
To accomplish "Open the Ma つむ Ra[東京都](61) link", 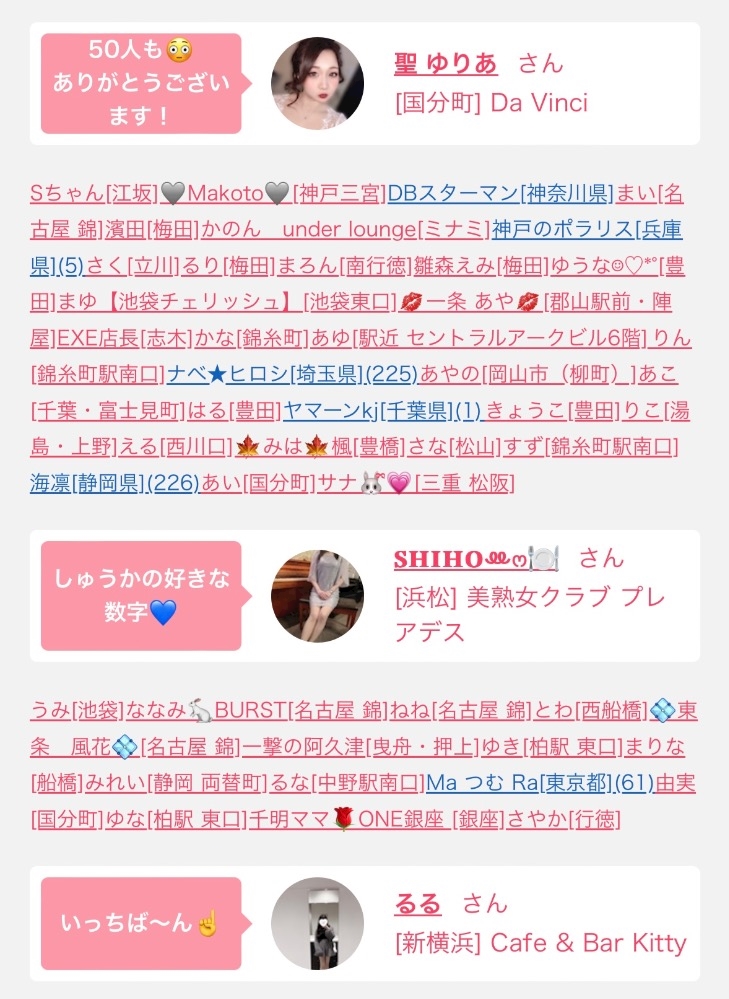I will pyautogui.click(x=540, y=782).
